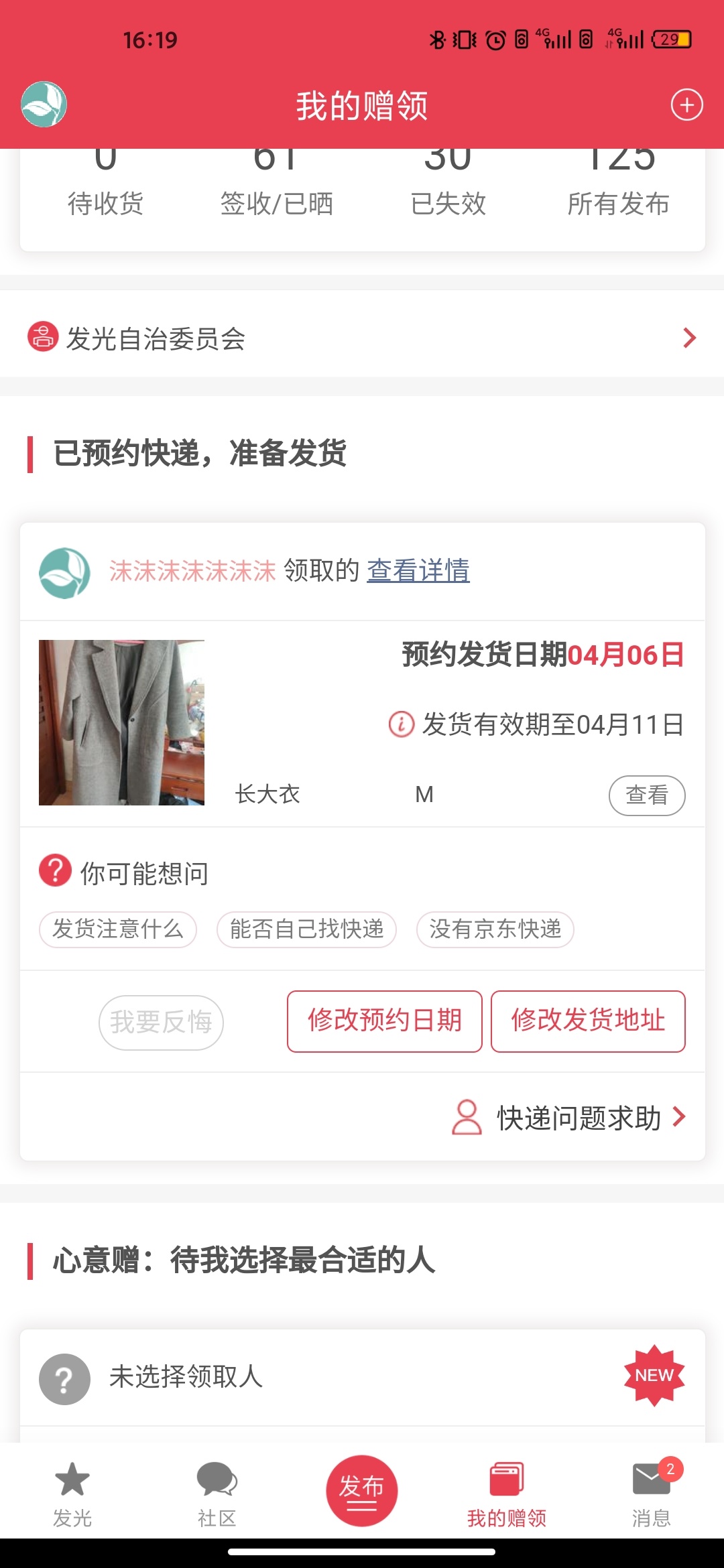Tap the 查看 button on the 长大衣 item
Image resolution: width=724 pixels, height=1568 pixels.
646,795
